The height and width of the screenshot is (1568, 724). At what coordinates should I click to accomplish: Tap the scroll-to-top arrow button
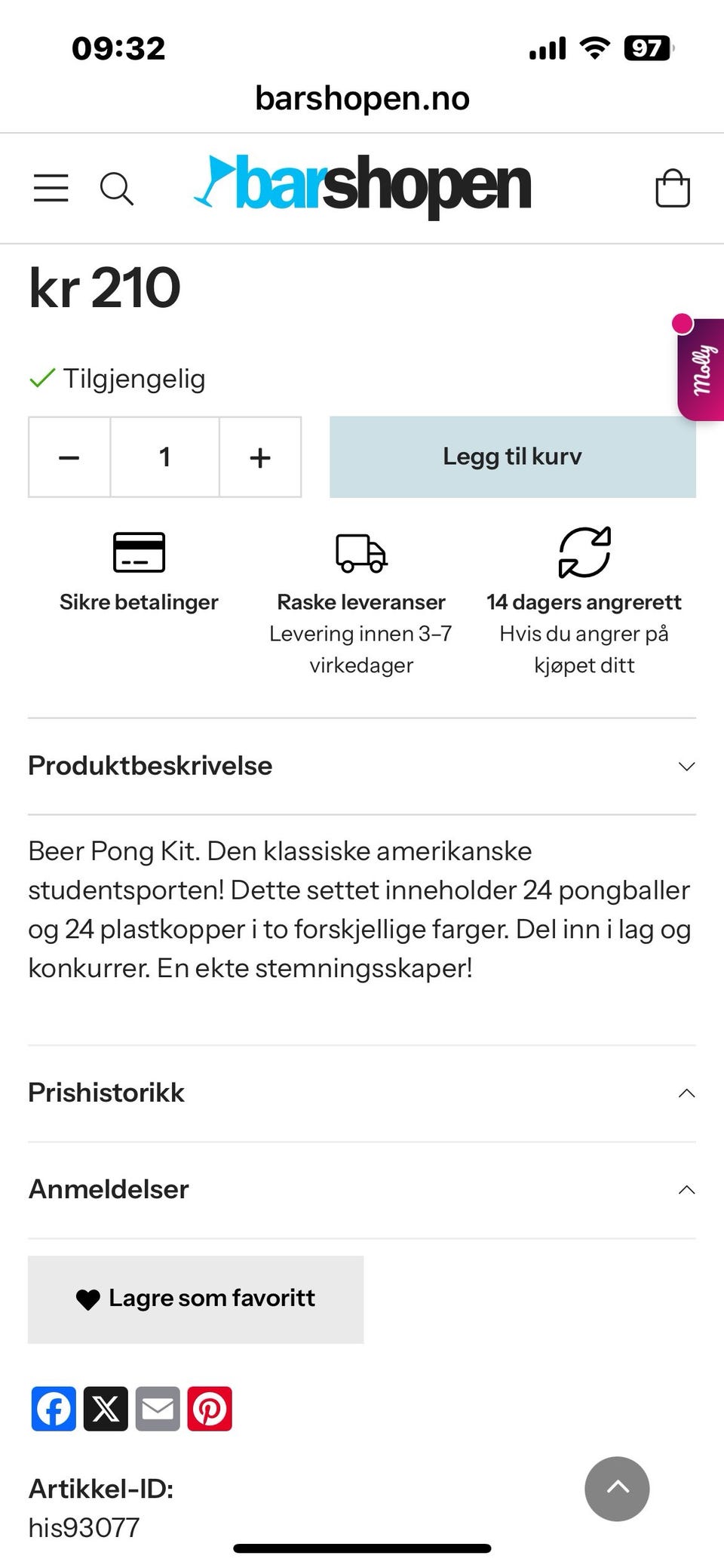(x=617, y=1489)
